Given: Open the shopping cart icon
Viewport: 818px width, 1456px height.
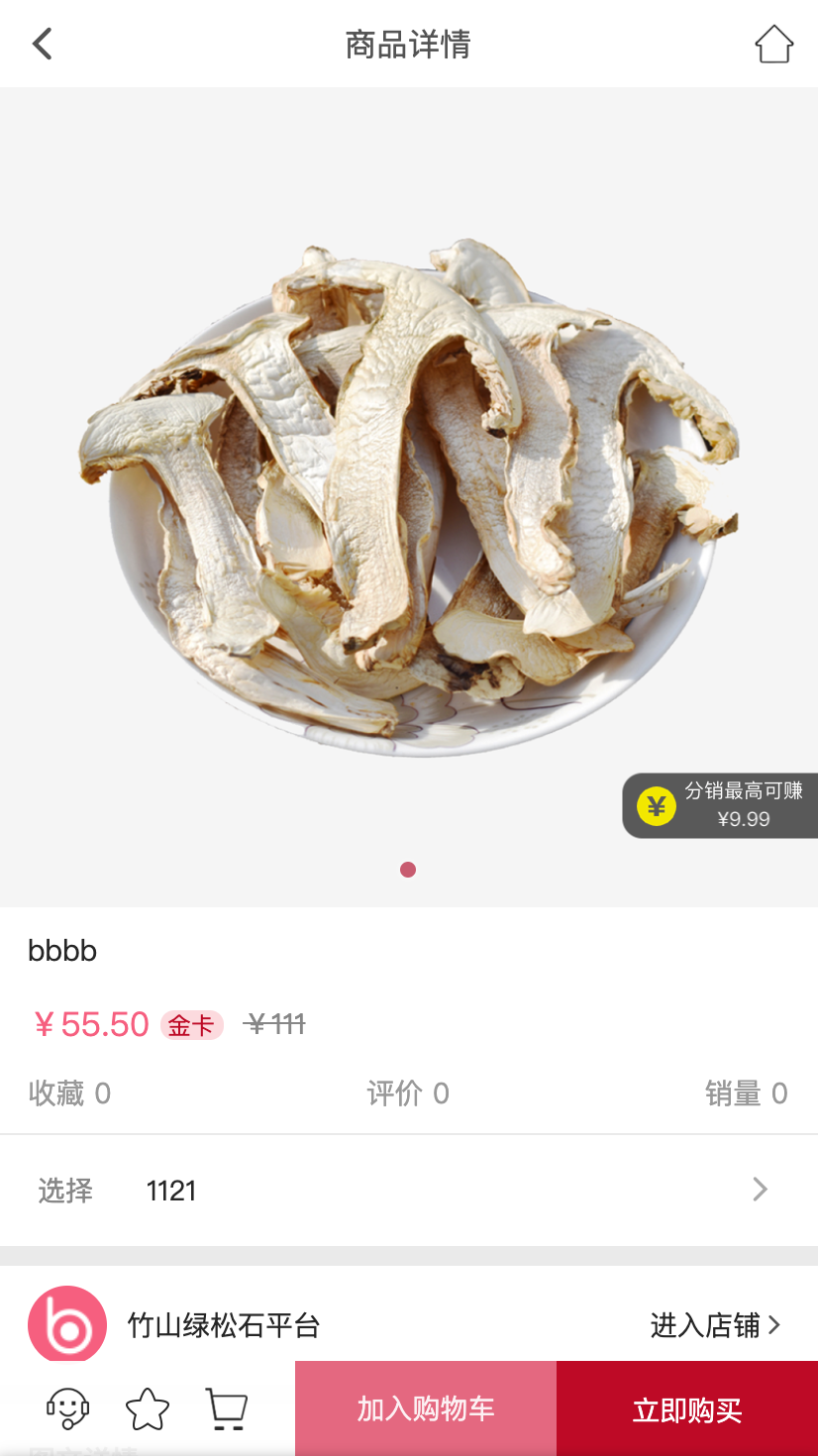Looking at the screenshot, I should coord(227,1408).
